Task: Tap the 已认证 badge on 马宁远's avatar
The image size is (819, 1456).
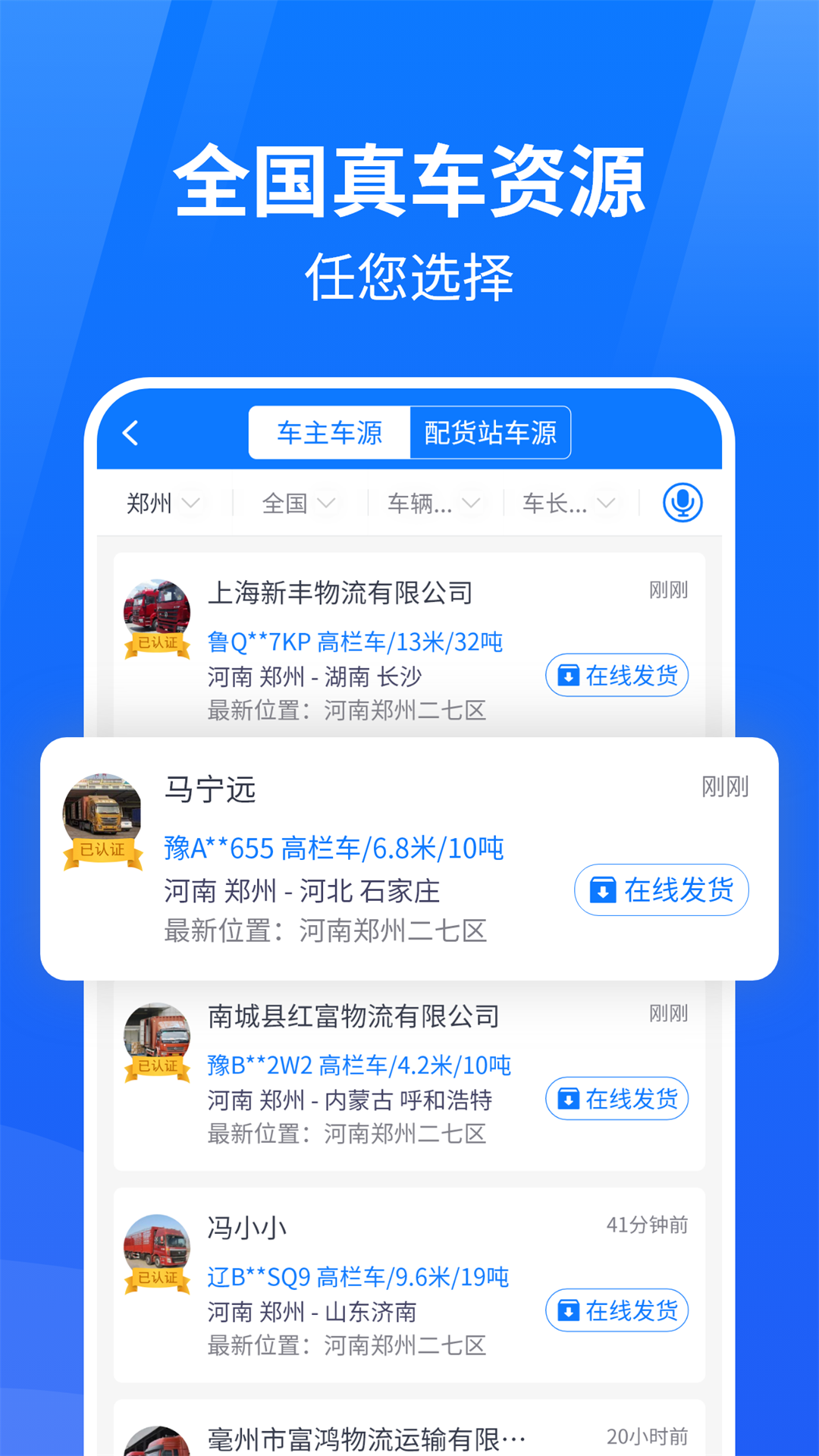Action: pyautogui.click(x=103, y=850)
